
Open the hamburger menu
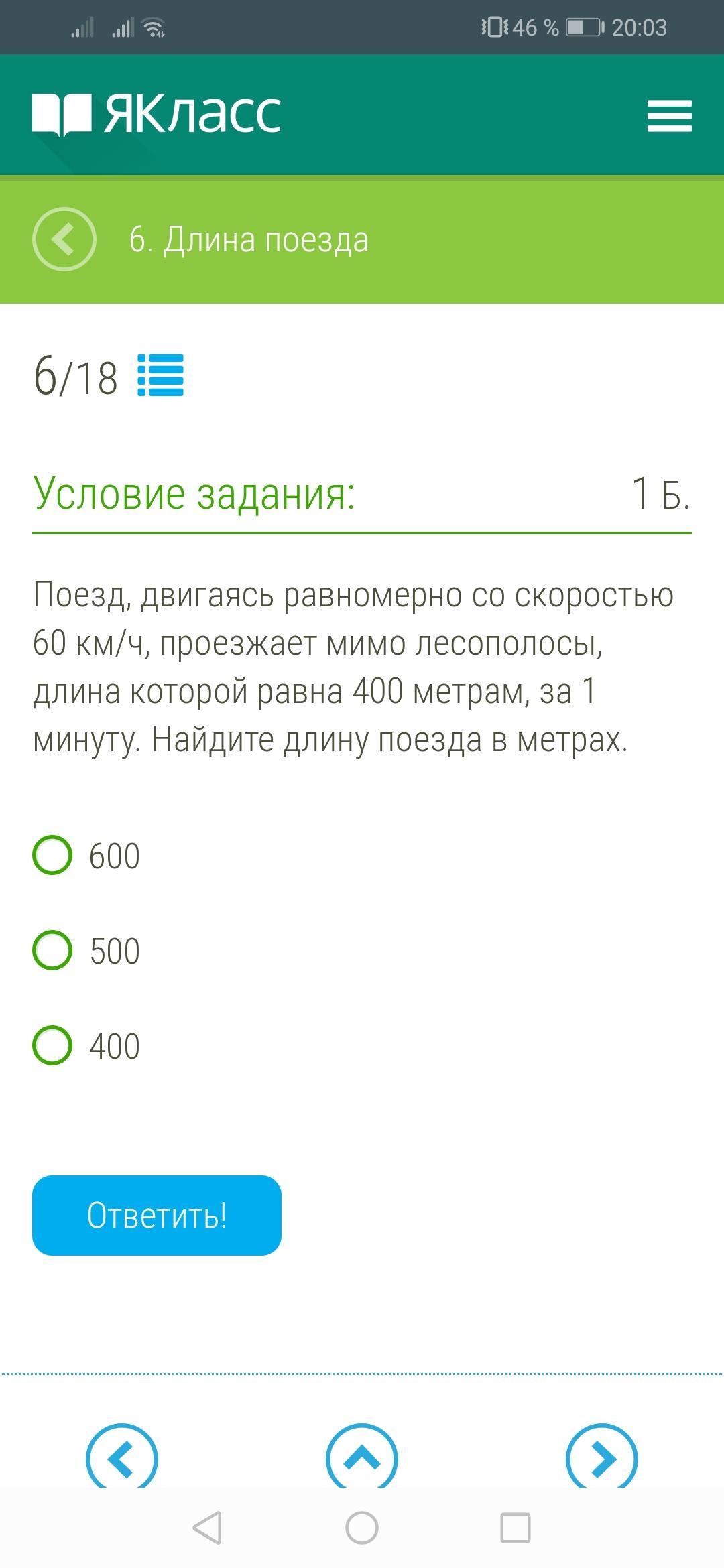pos(669,116)
